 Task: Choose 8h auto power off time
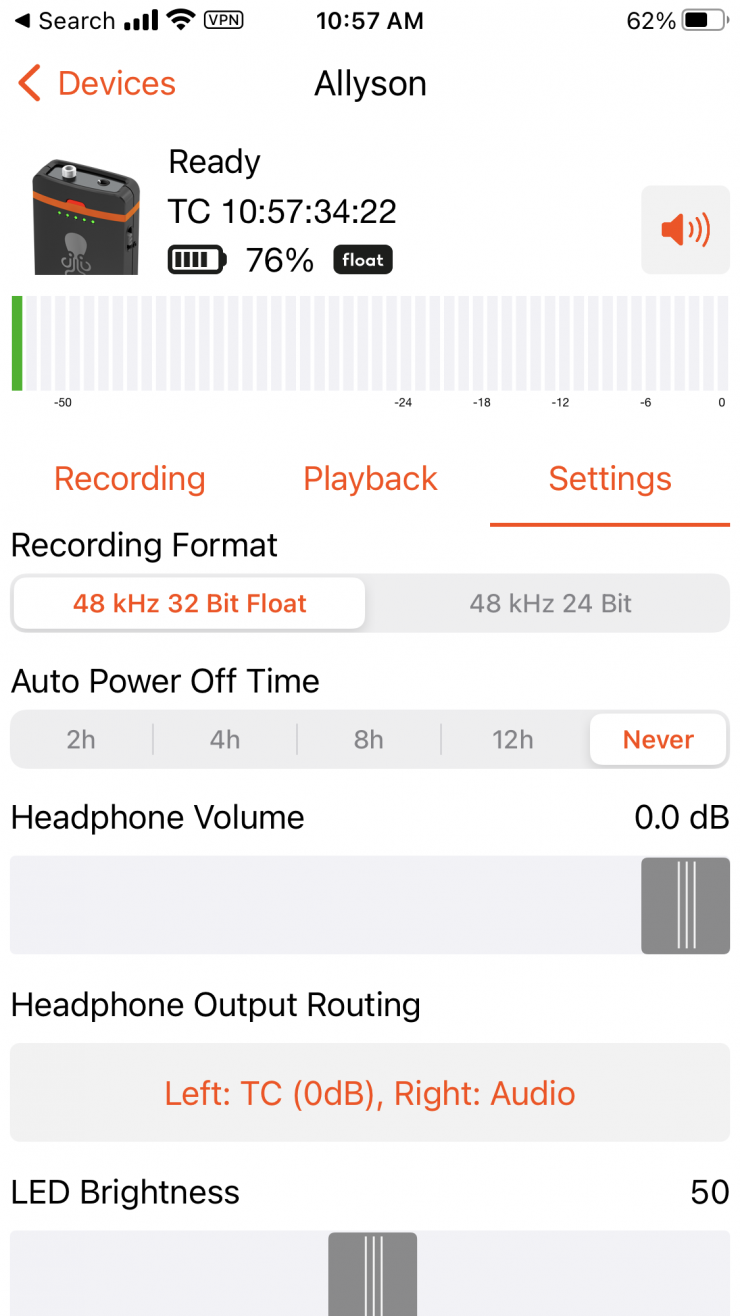pos(369,740)
